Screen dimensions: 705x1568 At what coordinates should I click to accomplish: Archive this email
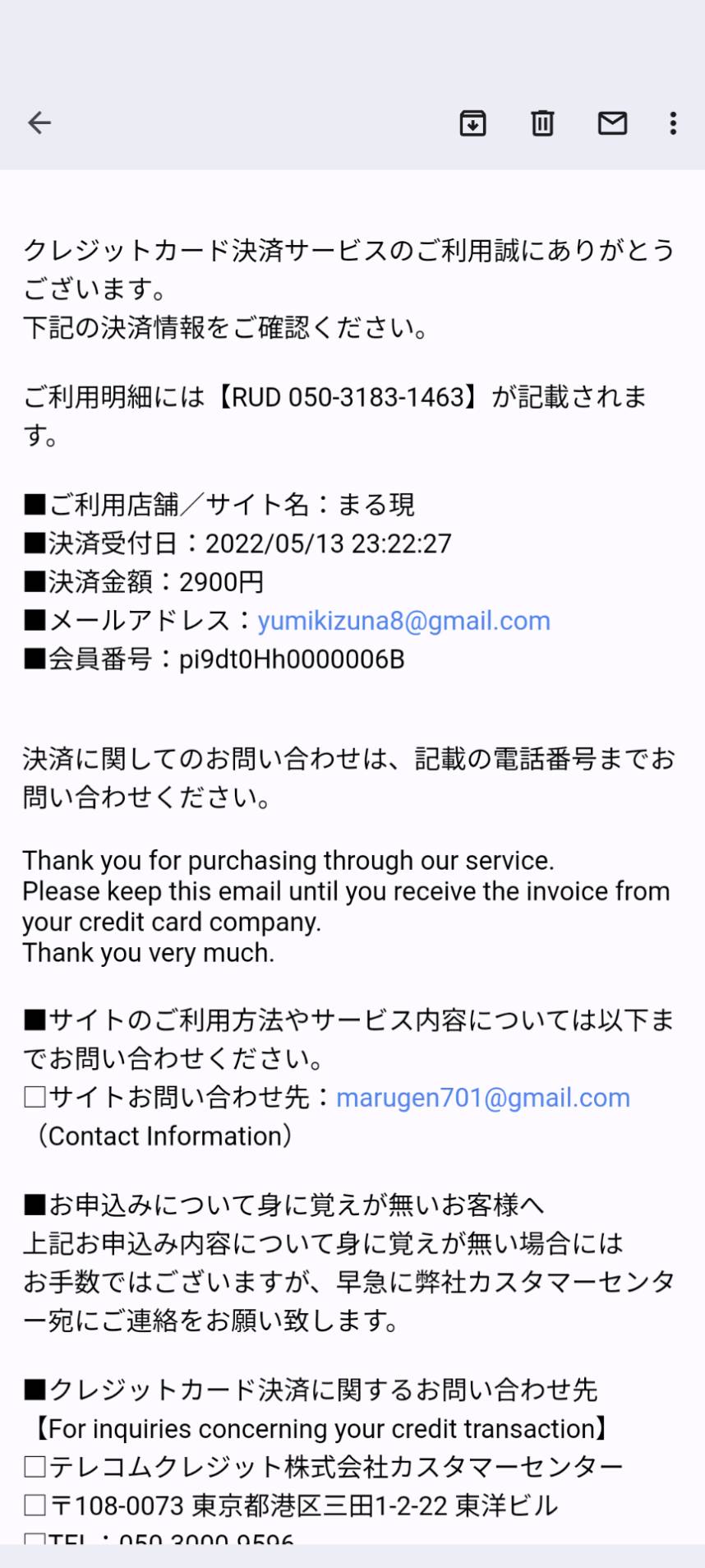click(x=472, y=123)
